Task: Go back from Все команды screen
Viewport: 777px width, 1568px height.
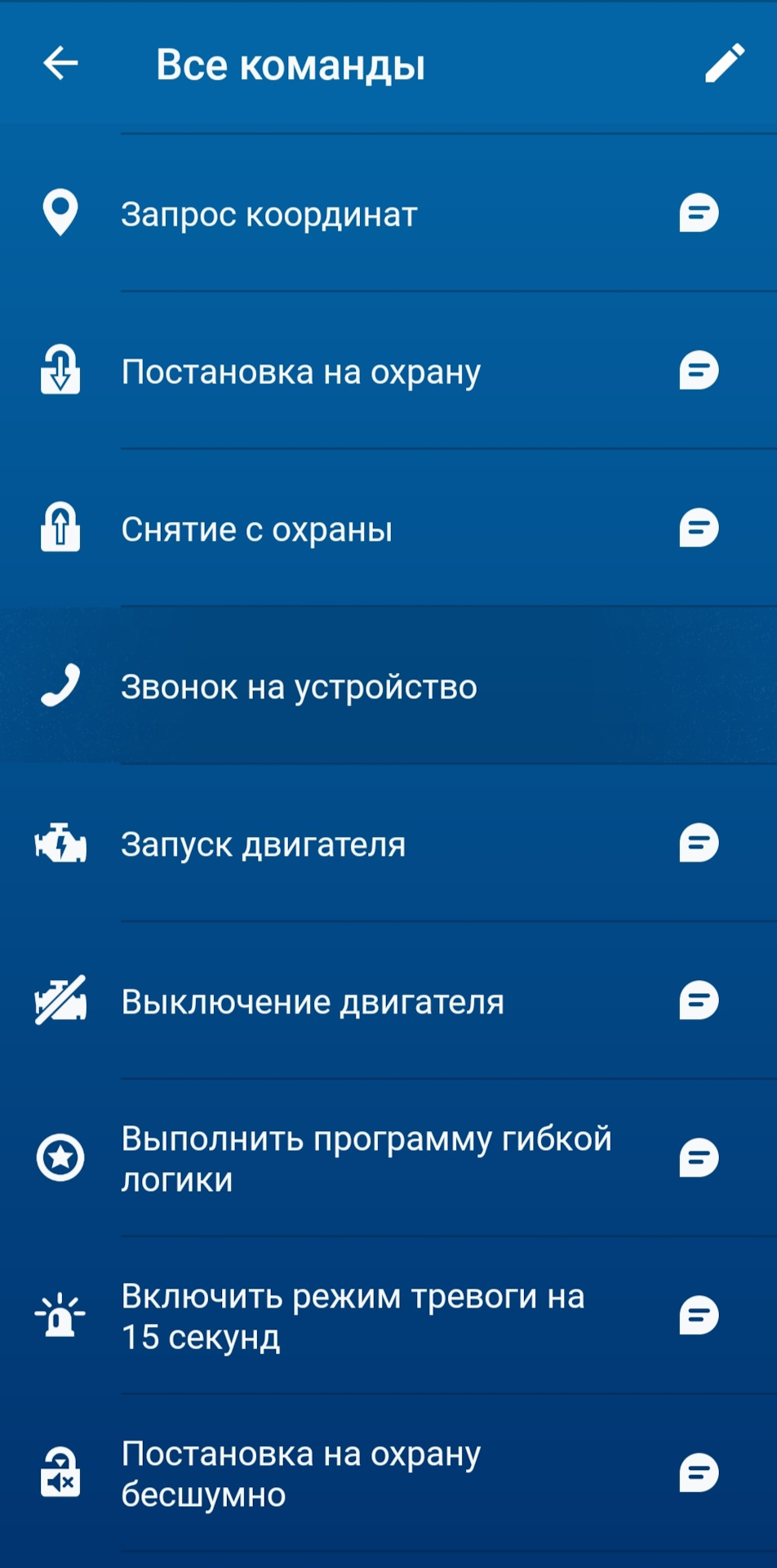Action: pyautogui.click(x=60, y=63)
